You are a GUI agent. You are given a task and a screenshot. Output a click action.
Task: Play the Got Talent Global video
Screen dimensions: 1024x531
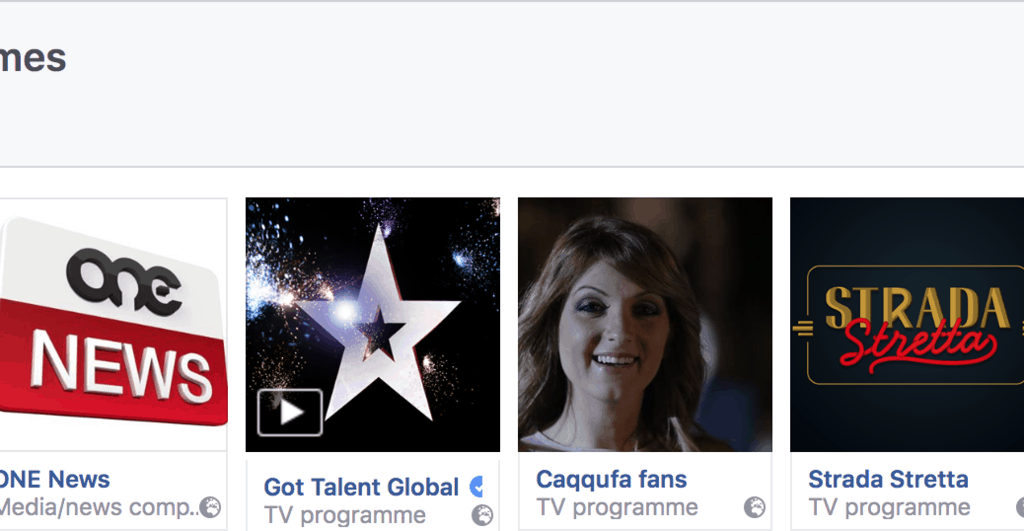(290, 412)
